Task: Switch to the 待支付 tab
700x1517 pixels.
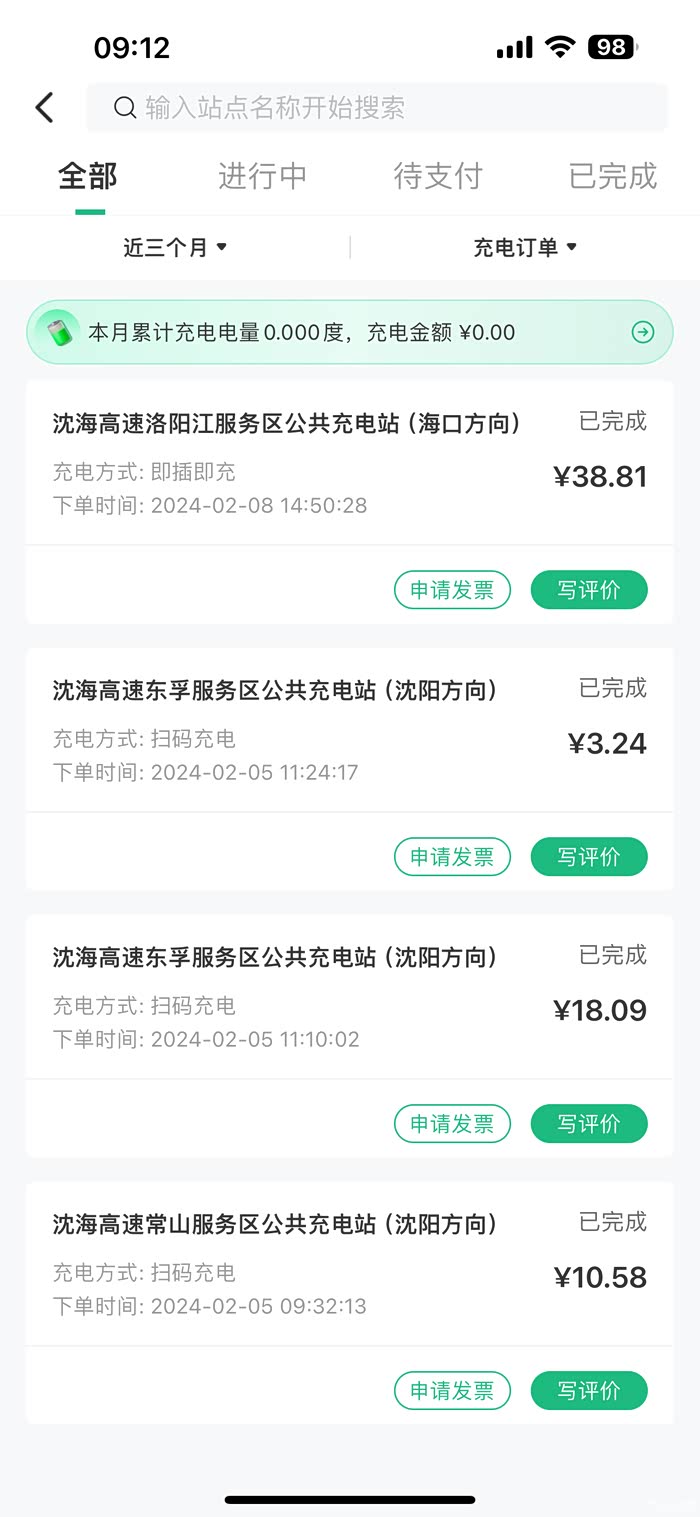Action: 438,176
